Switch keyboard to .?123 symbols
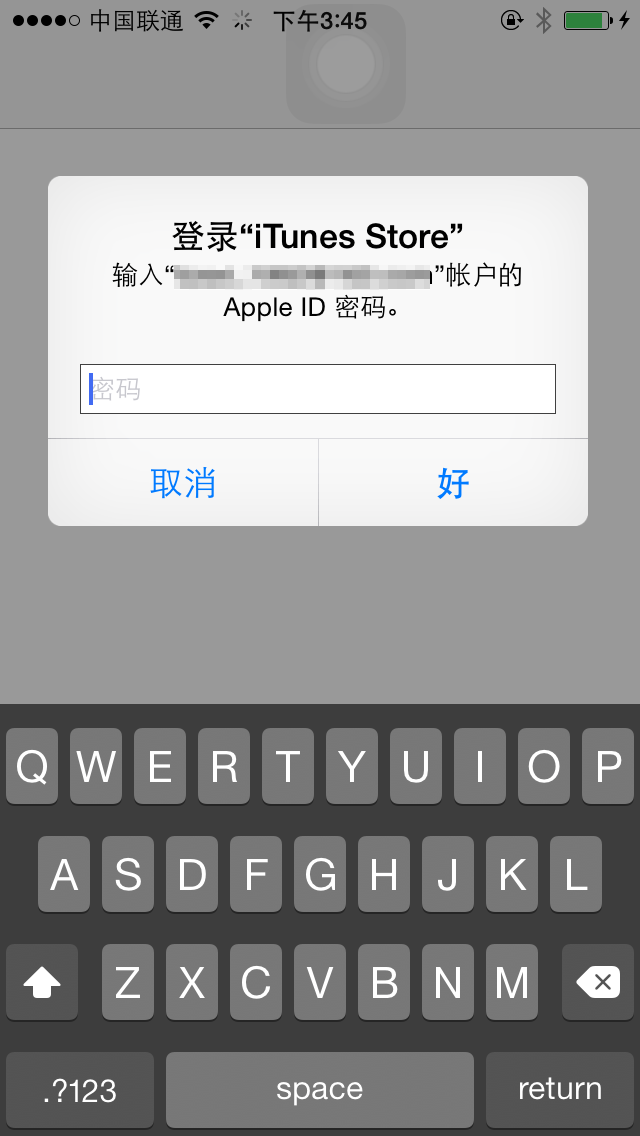This screenshot has height=1136, width=640. [80, 1089]
